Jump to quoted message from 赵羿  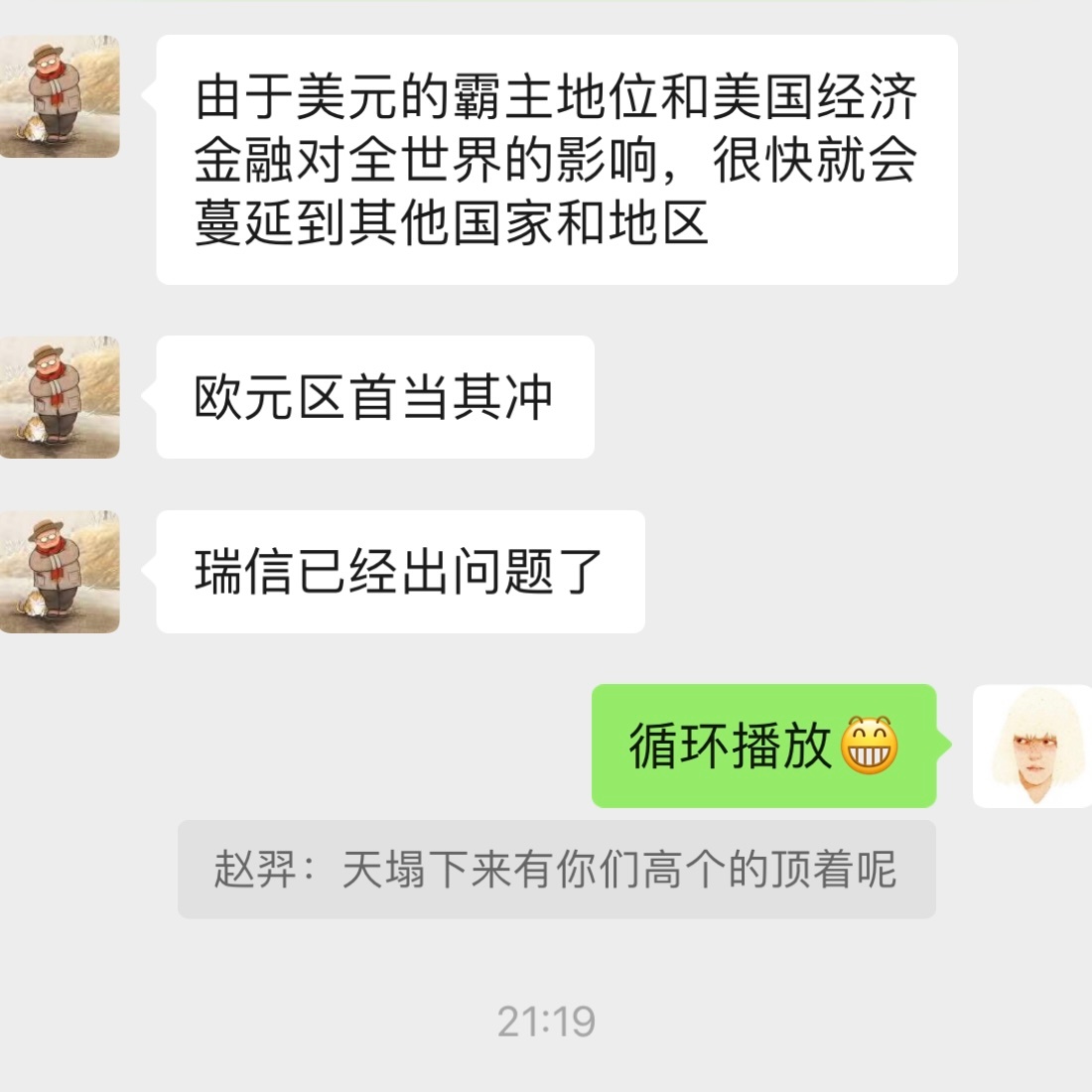[556, 870]
